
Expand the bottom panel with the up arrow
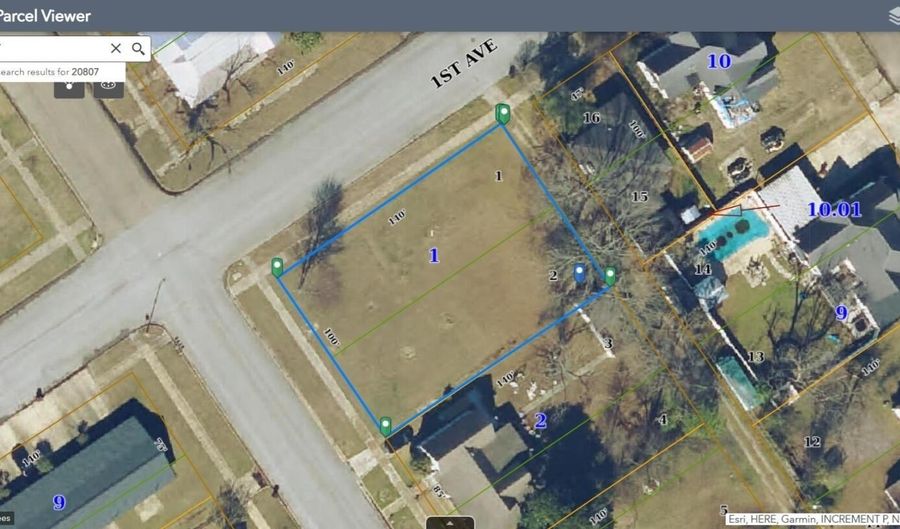[x=449, y=522]
